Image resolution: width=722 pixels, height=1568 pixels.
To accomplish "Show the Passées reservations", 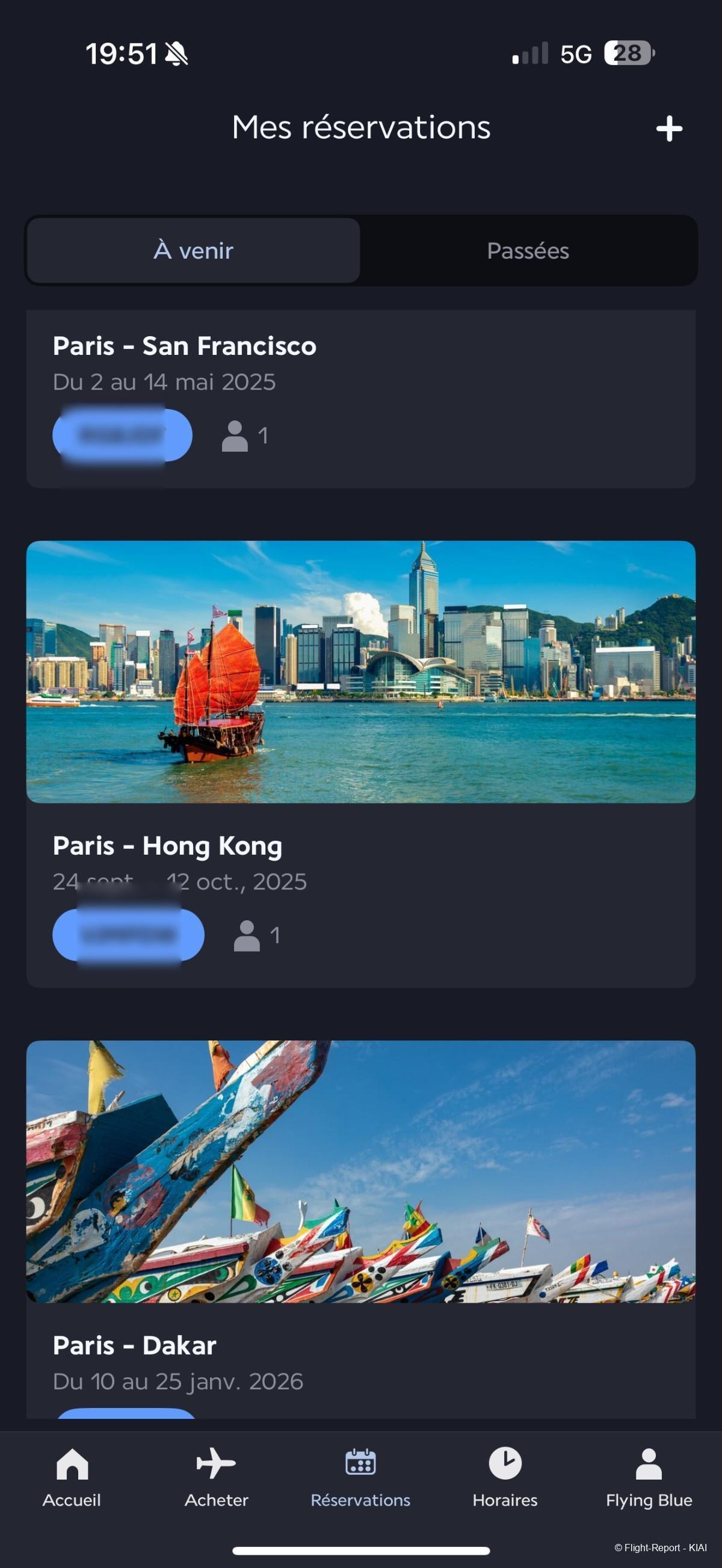I will tap(528, 251).
